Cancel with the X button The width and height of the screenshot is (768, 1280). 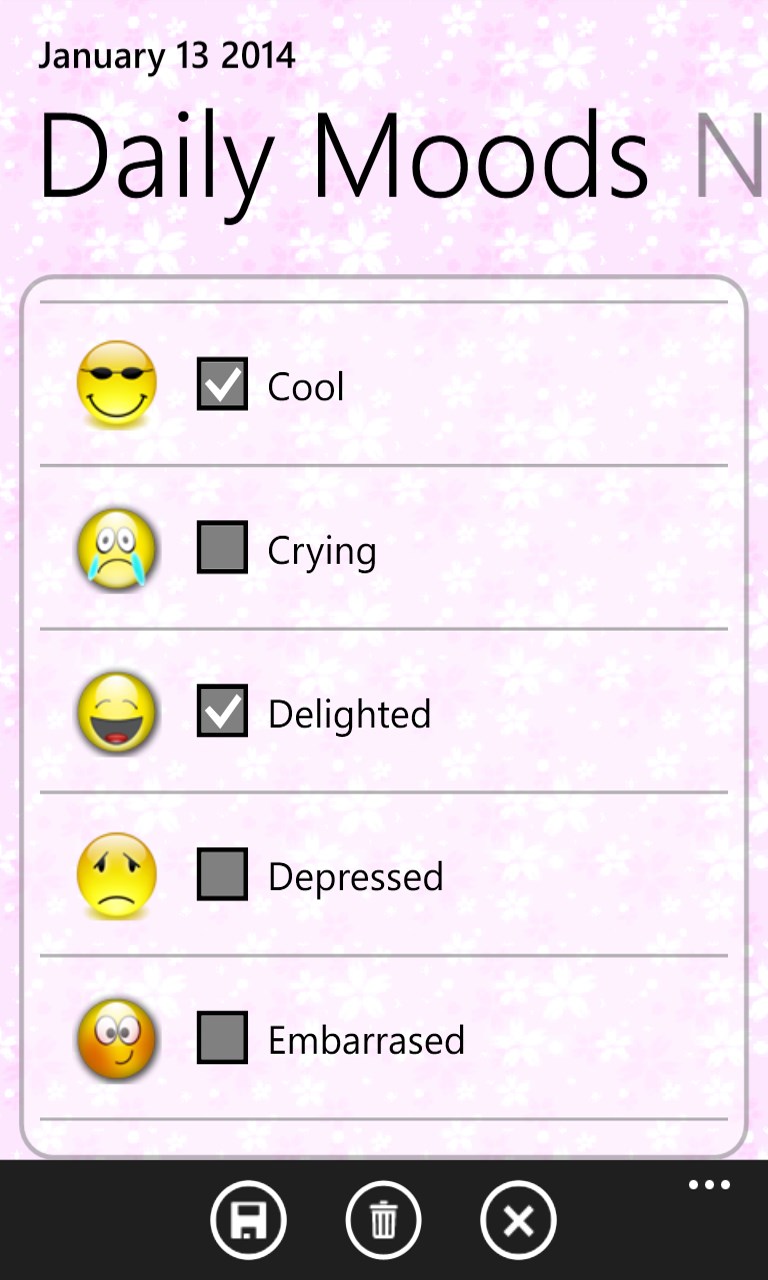tap(518, 1220)
